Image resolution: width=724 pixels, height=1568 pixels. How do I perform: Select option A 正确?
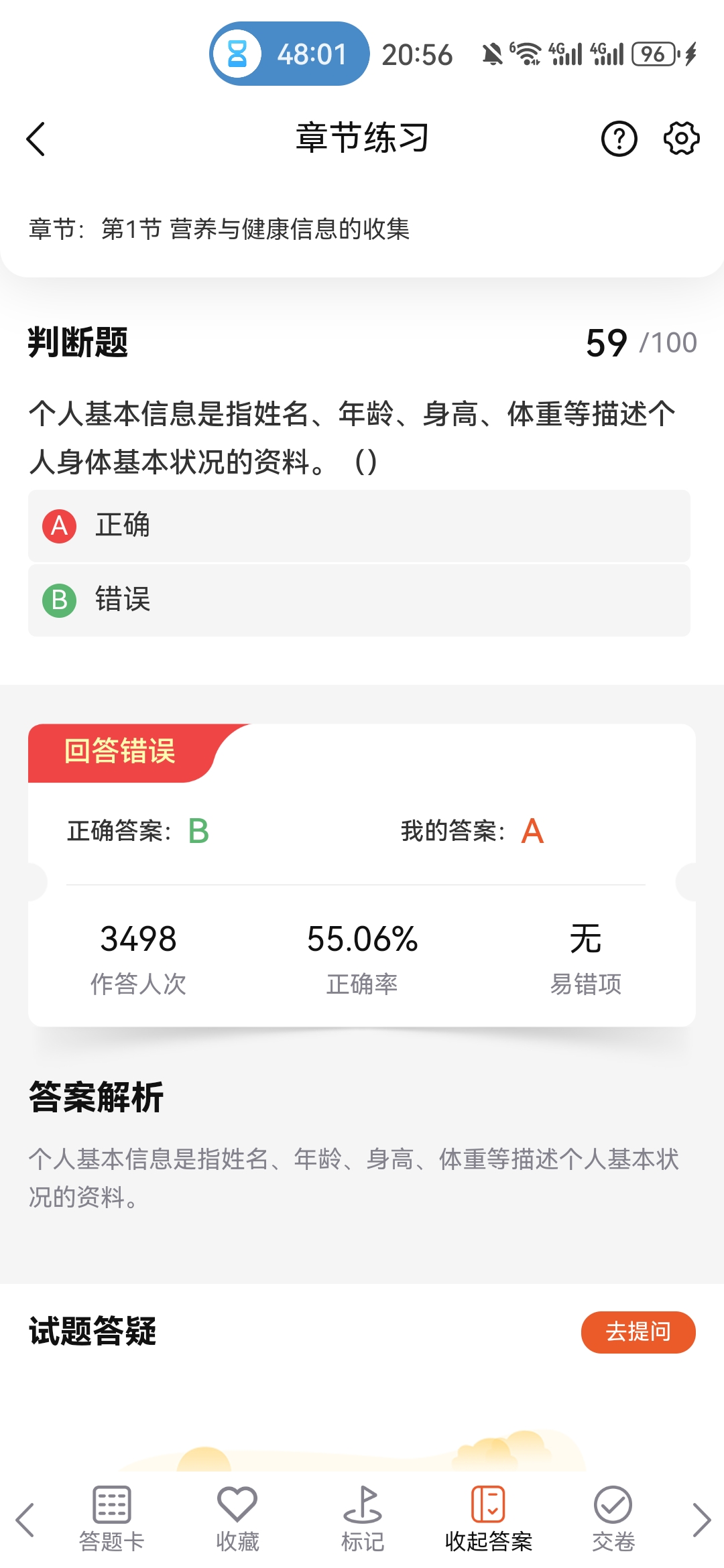click(x=359, y=526)
